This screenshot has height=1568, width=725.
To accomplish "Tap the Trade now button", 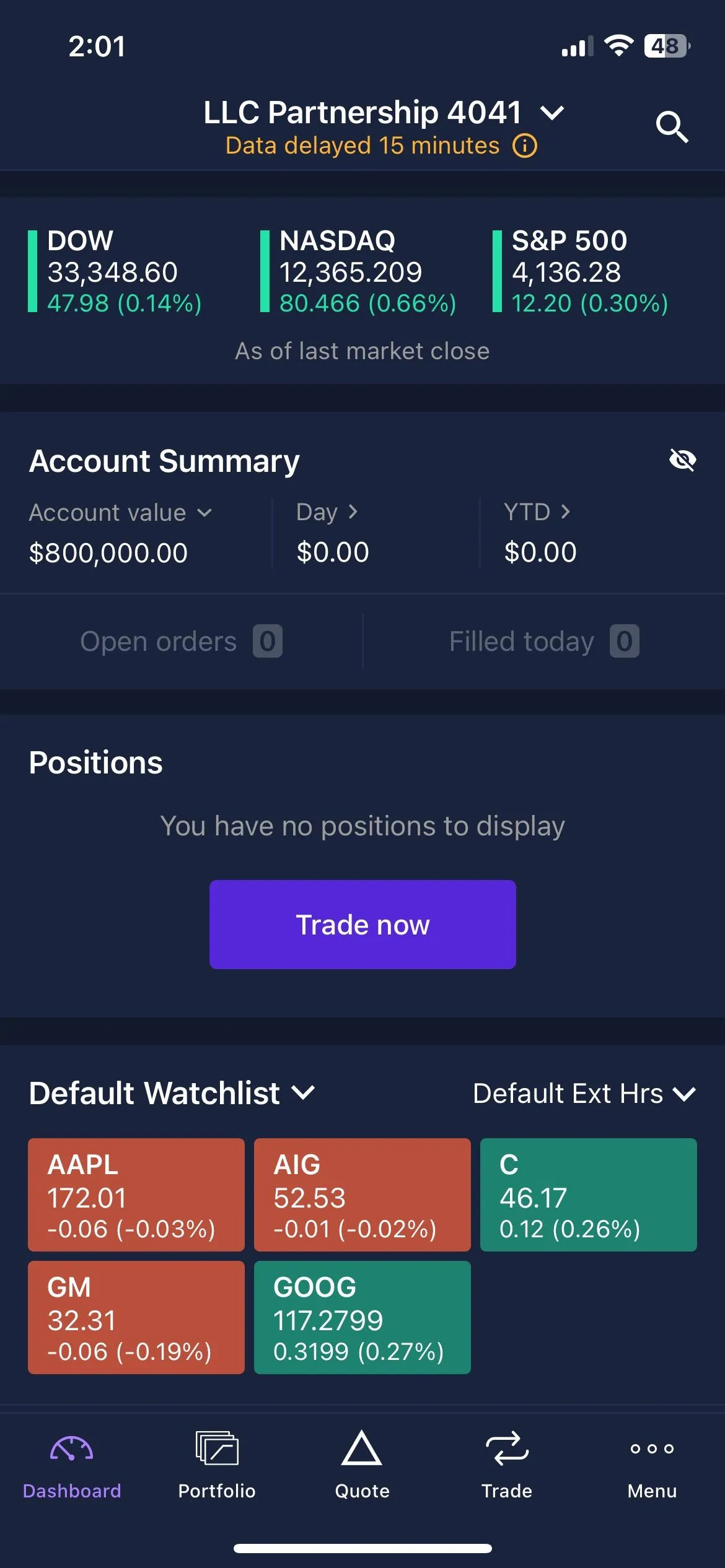I will 362,925.
